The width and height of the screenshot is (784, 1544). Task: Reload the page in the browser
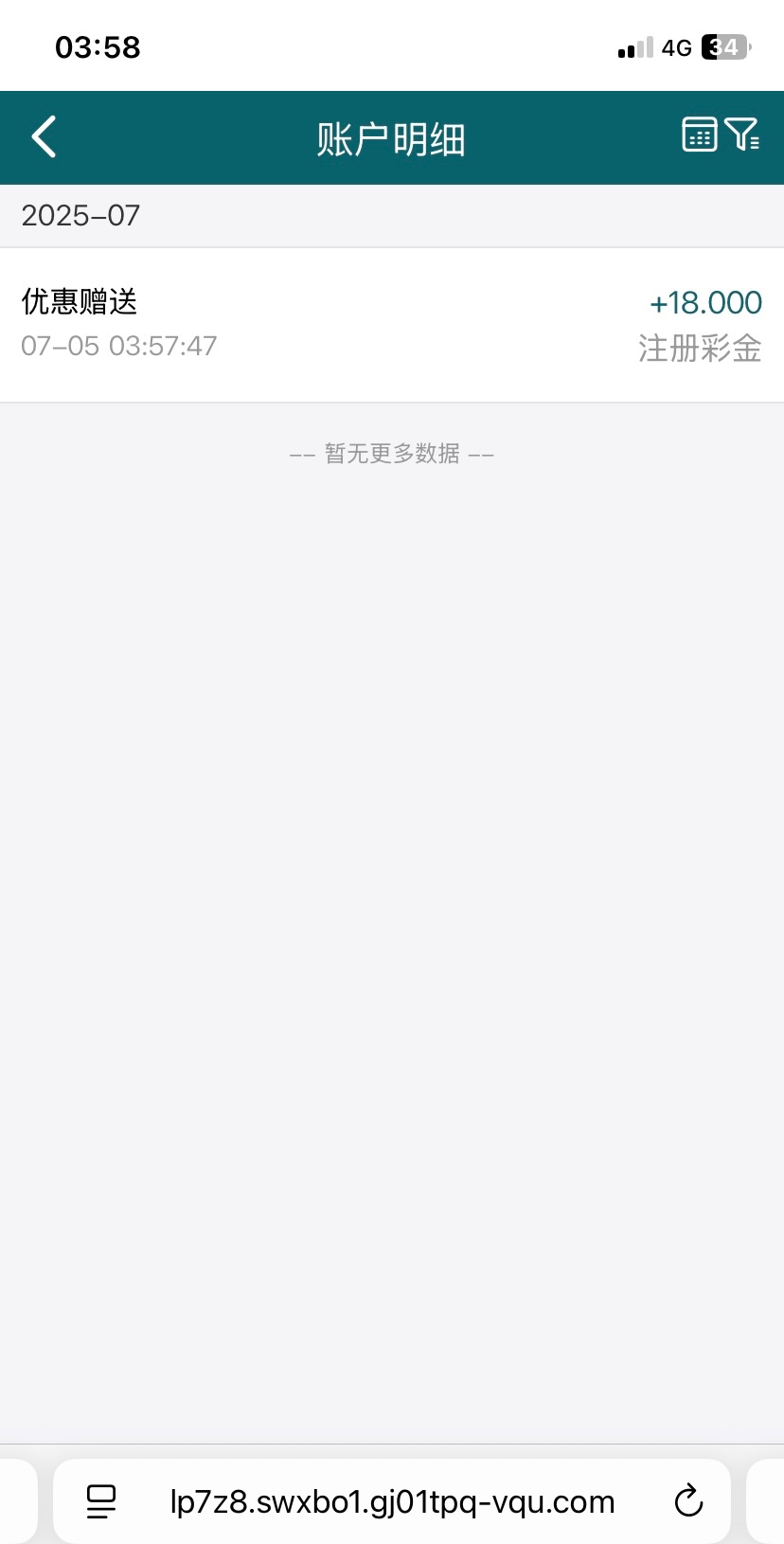tap(688, 1501)
